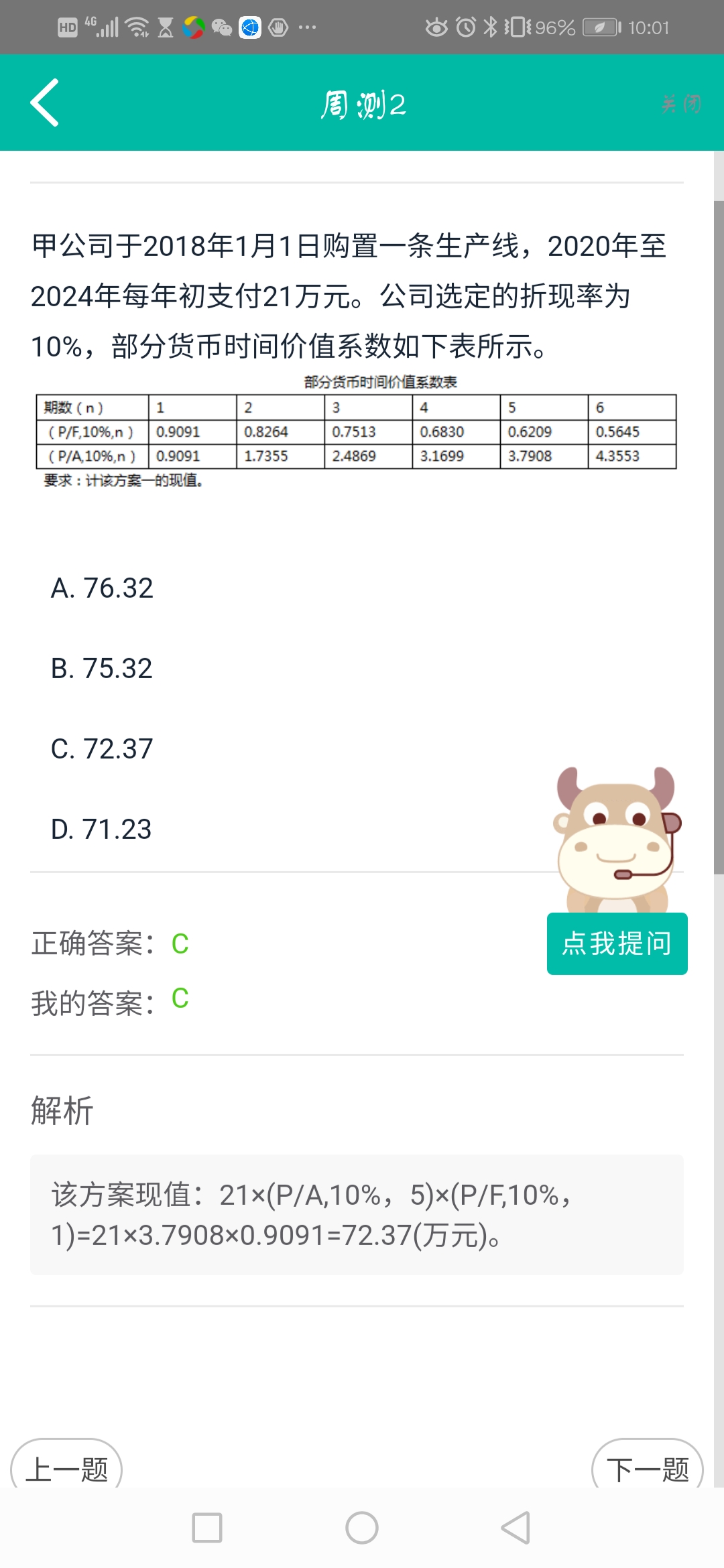Screen dimensions: 724x1568
Task: Tap the system home button
Action: (x=362, y=1528)
